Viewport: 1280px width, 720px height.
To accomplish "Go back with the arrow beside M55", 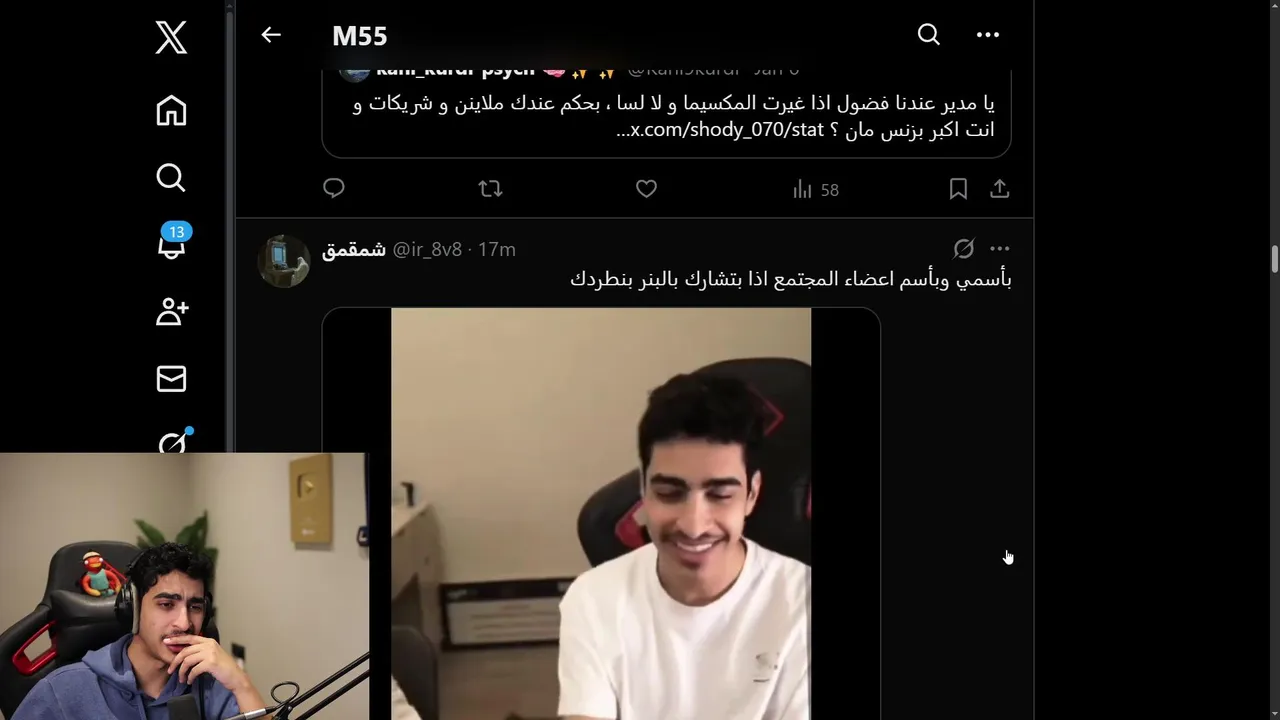I will (x=271, y=35).
